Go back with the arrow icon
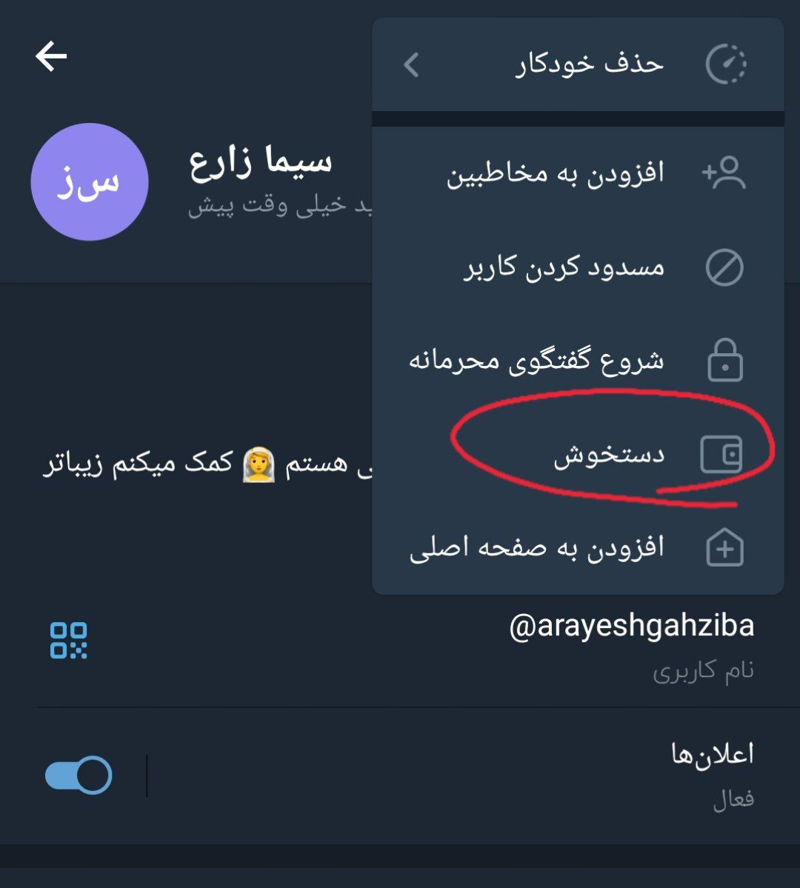The width and height of the screenshot is (800, 888). (51, 57)
